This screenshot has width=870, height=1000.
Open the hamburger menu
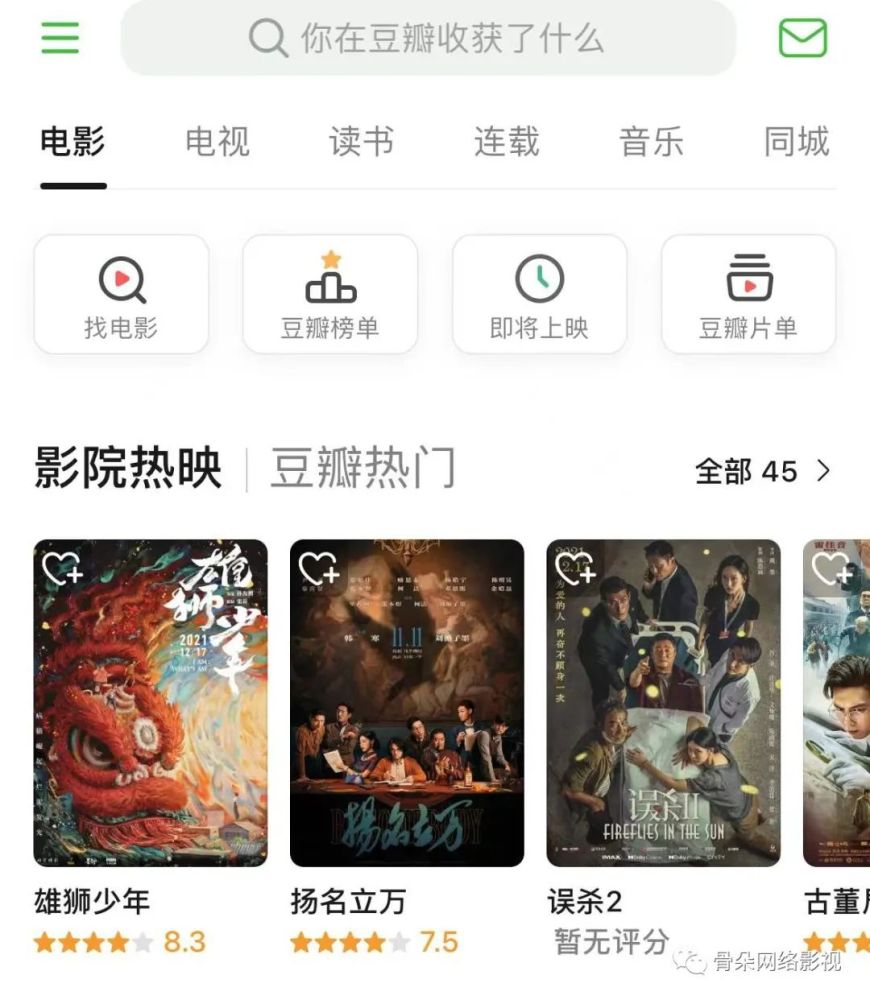pyautogui.click(x=60, y=38)
